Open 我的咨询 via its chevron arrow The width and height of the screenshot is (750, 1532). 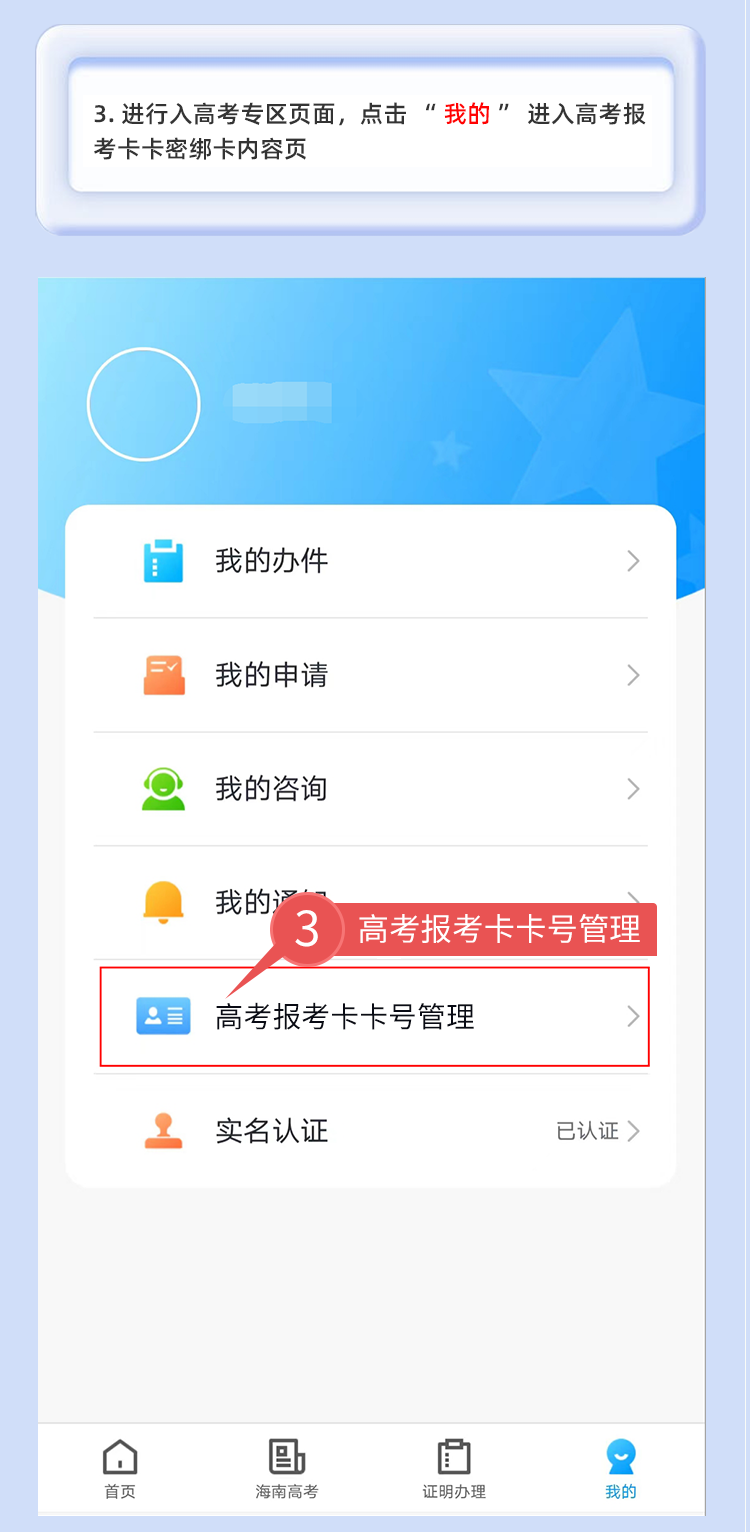click(632, 789)
